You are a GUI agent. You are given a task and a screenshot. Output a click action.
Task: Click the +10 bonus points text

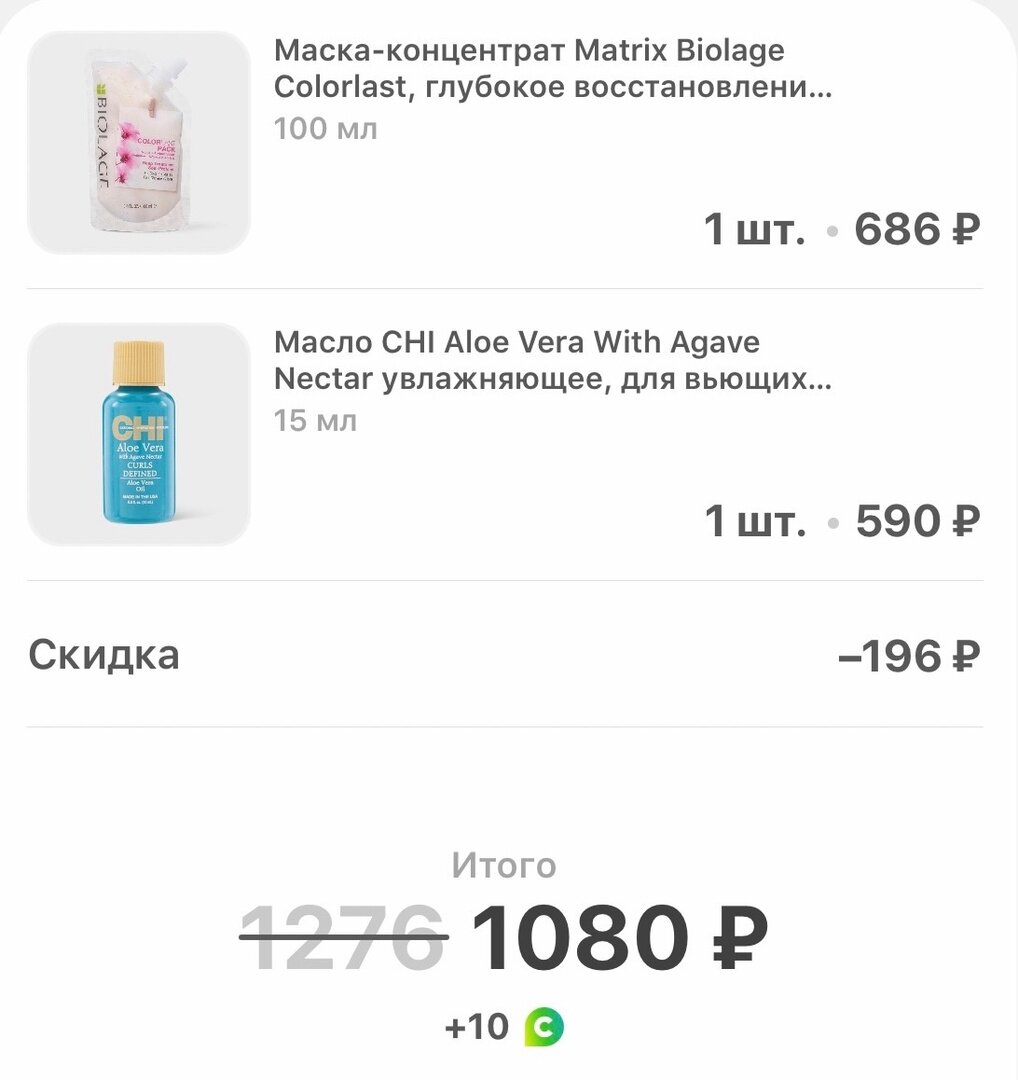(478, 1026)
